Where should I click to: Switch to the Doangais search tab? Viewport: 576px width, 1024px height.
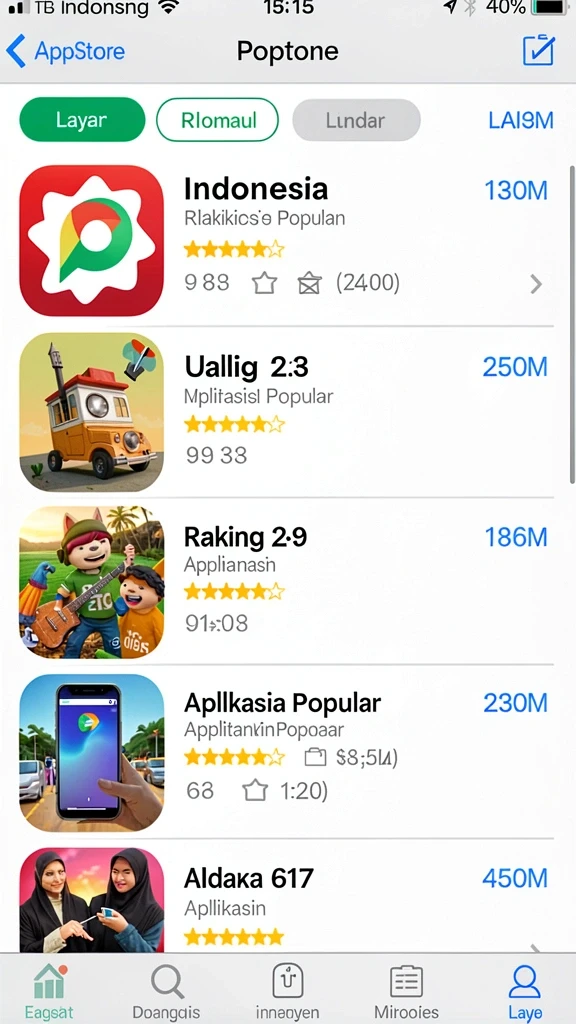point(167,990)
